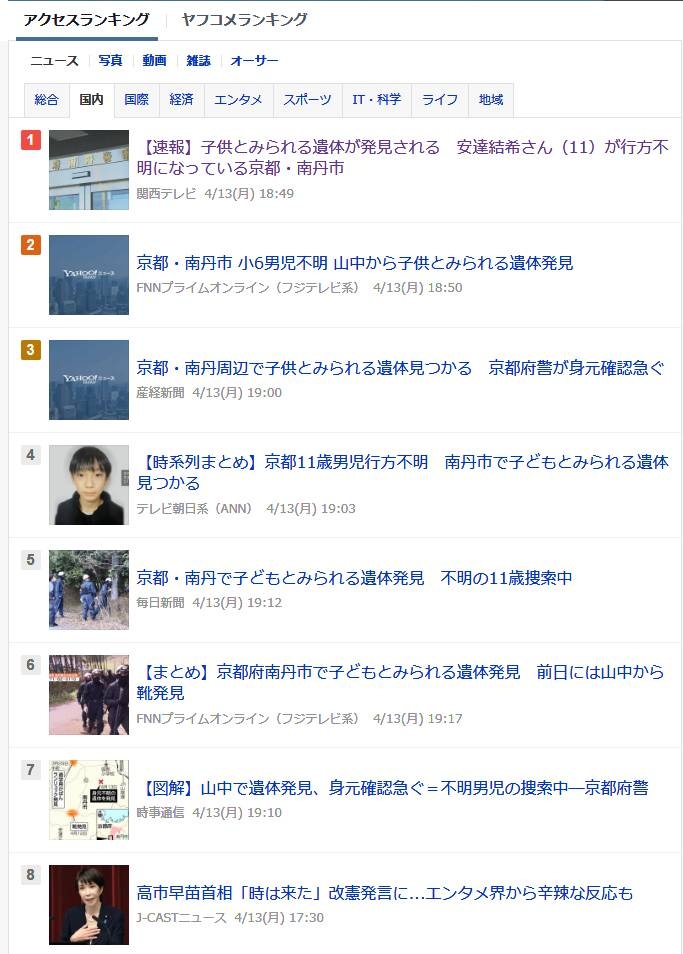Switch to the 地域 tab

tap(490, 100)
